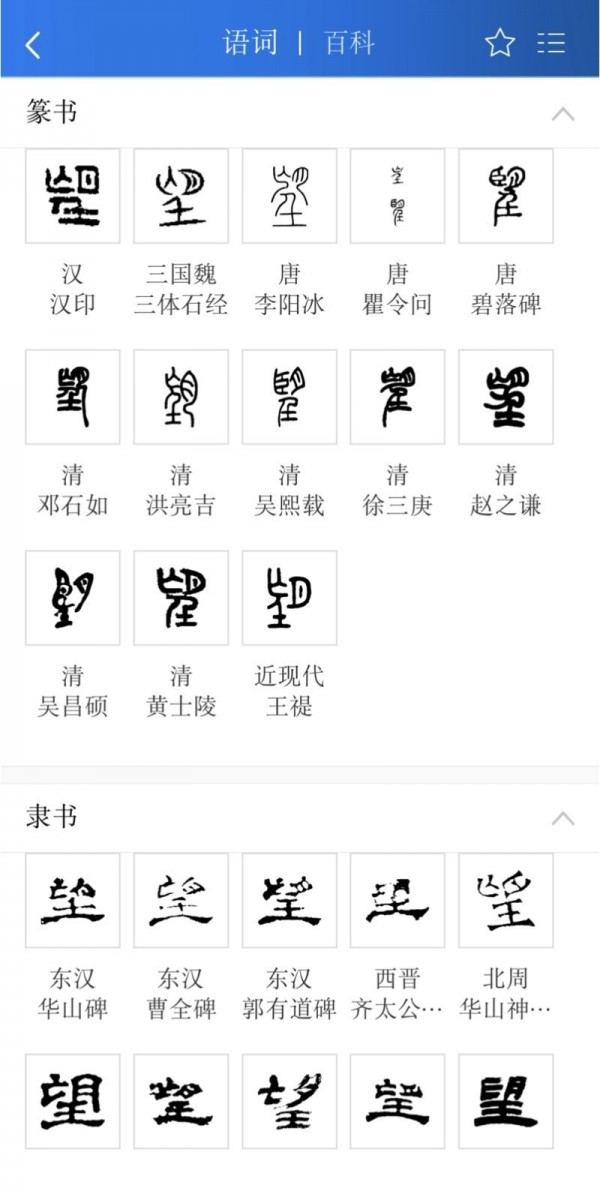Favorite this entry with the star icon
600x1200 pixels.
click(x=499, y=43)
